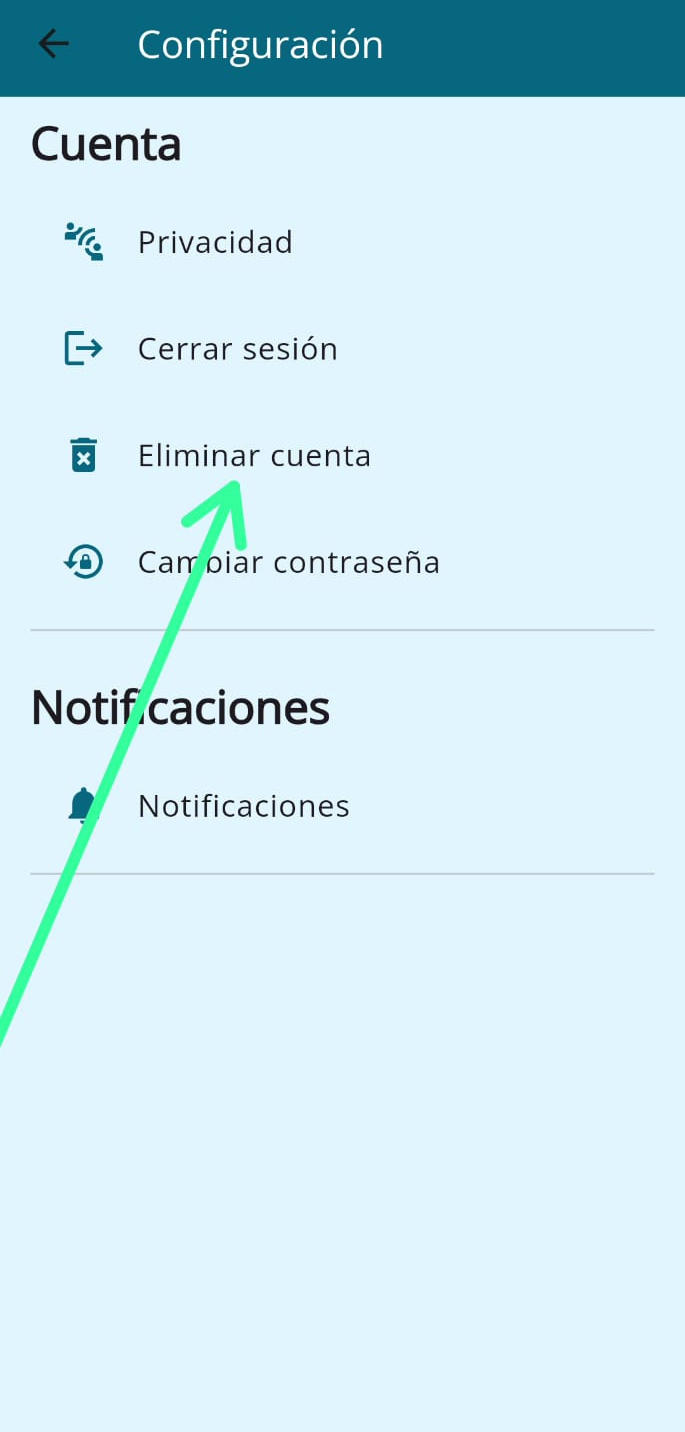
Task: Tap Eliminar cuenta option
Action: tap(254, 456)
